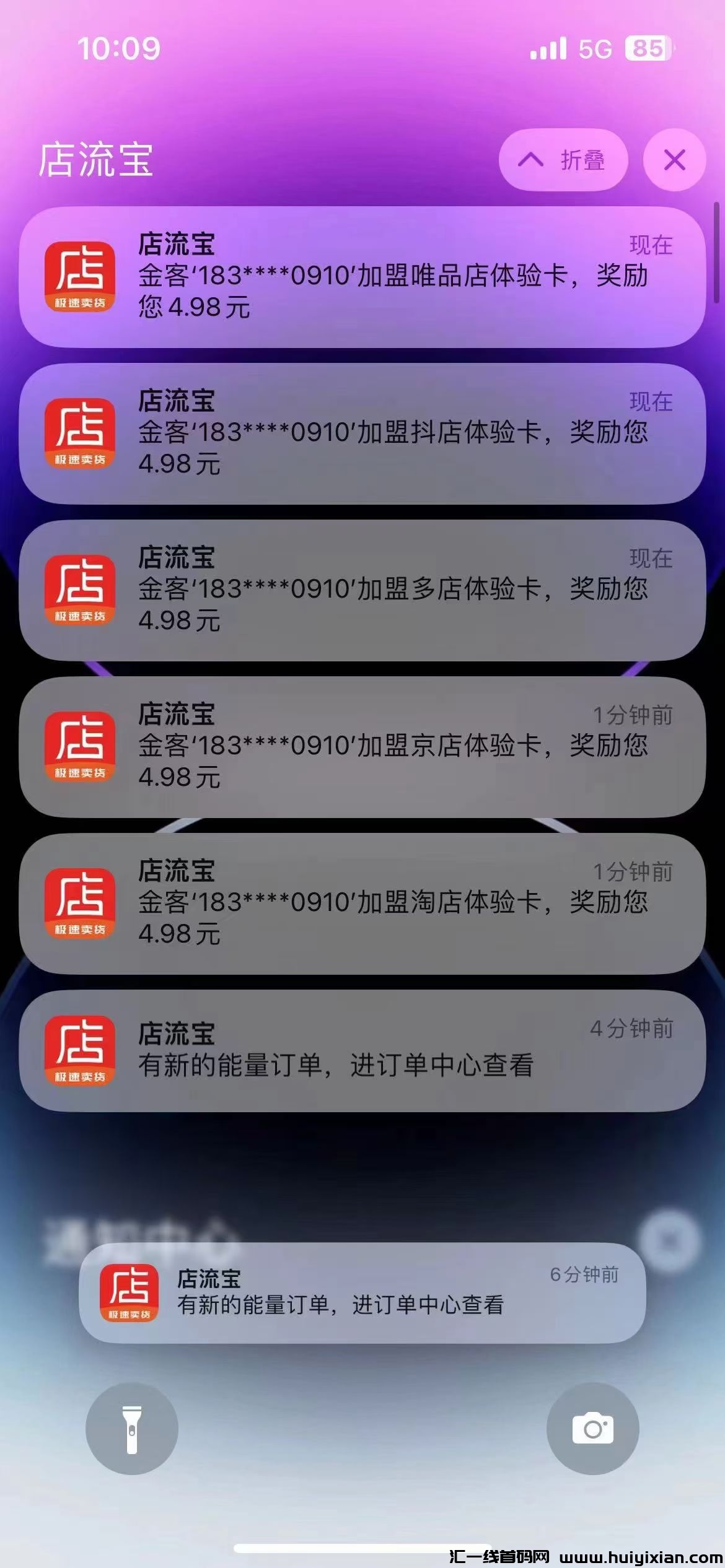
Task: Open the energy order notification from 6分钟前
Action: pyautogui.click(x=362, y=1292)
